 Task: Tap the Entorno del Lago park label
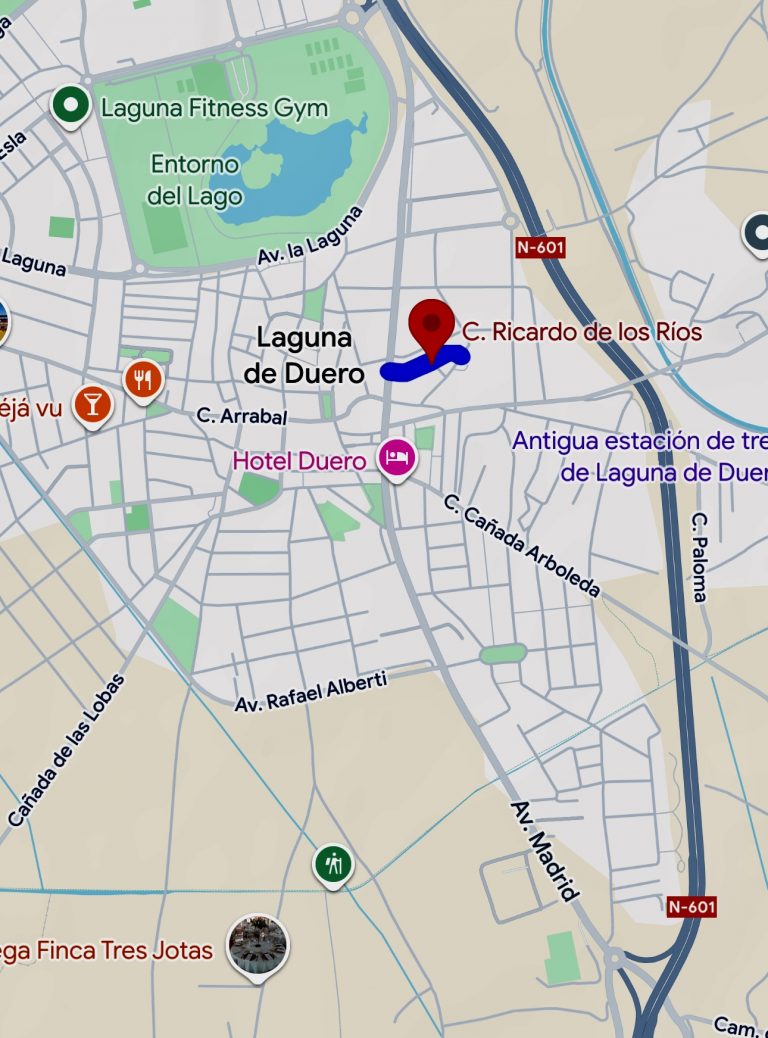195,179
